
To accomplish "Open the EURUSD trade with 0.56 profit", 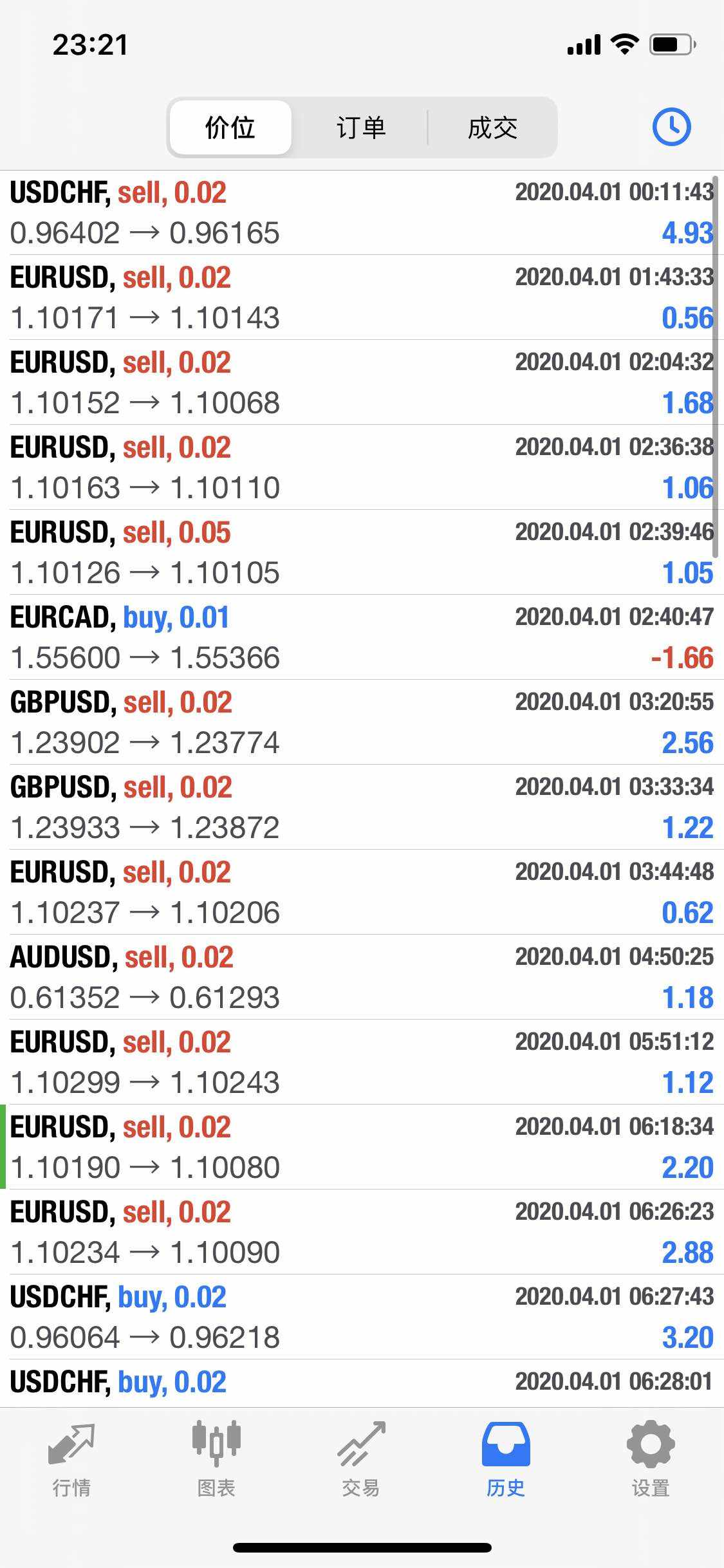I will click(x=362, y=297).
